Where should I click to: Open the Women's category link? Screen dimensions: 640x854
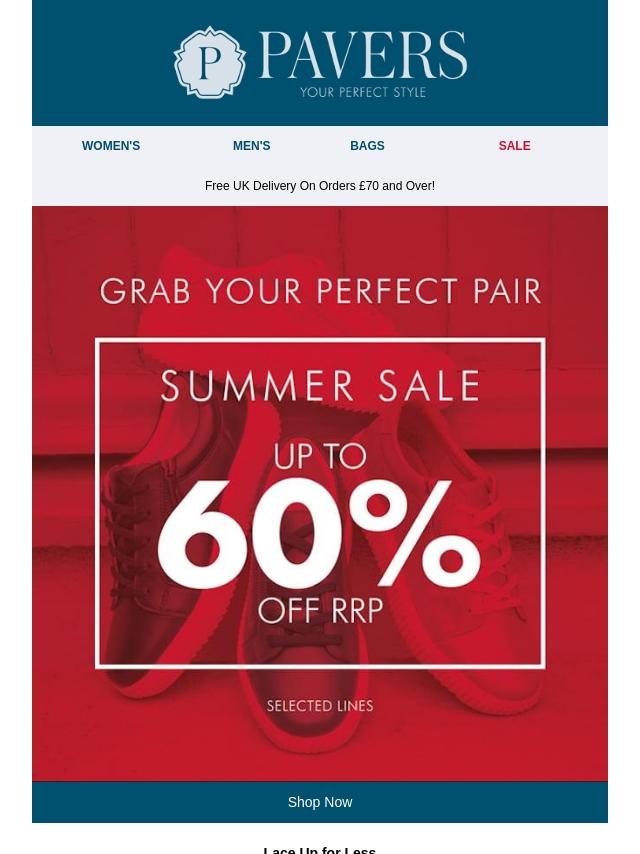coord(111,146)
